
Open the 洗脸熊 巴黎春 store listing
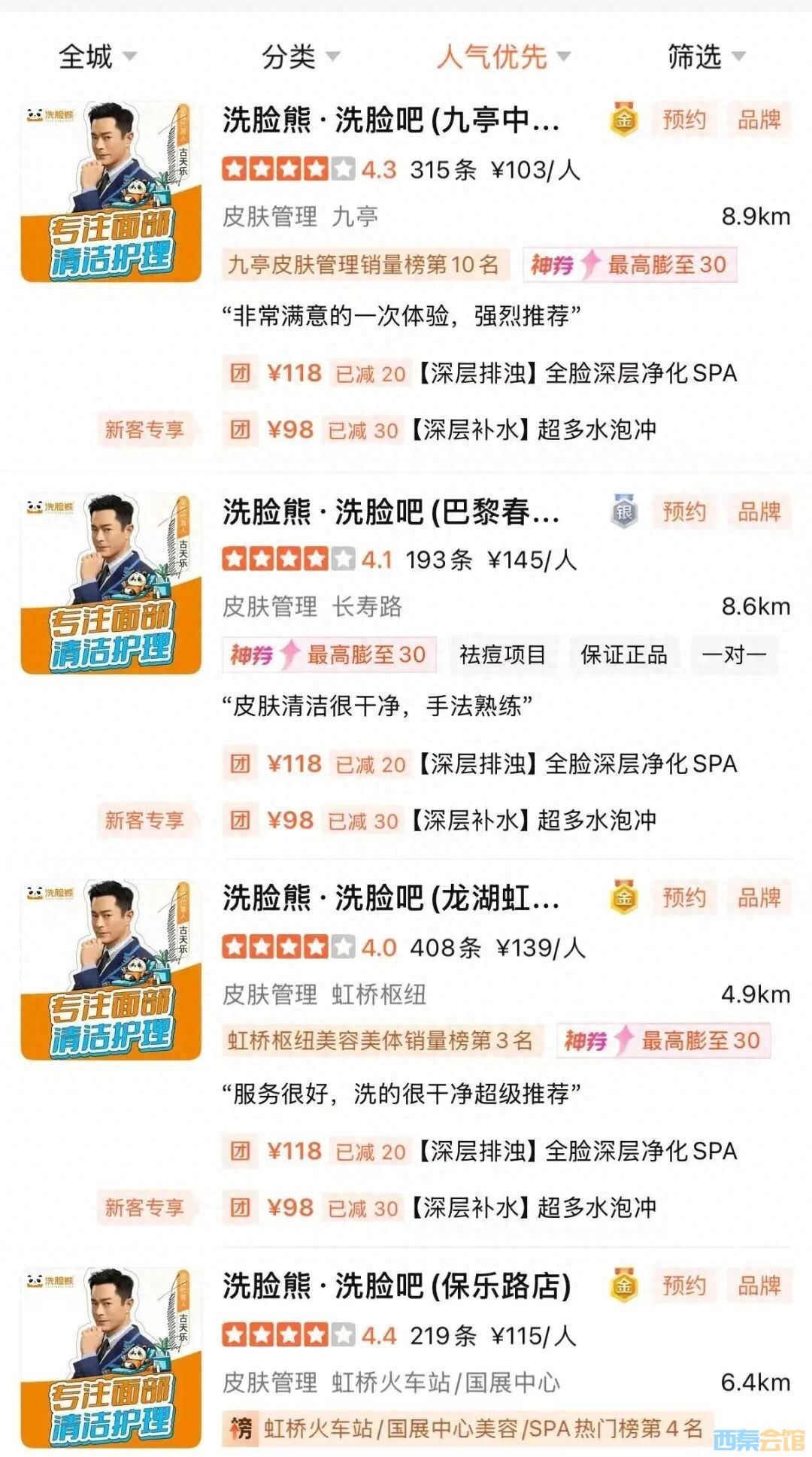click(391, 512)
